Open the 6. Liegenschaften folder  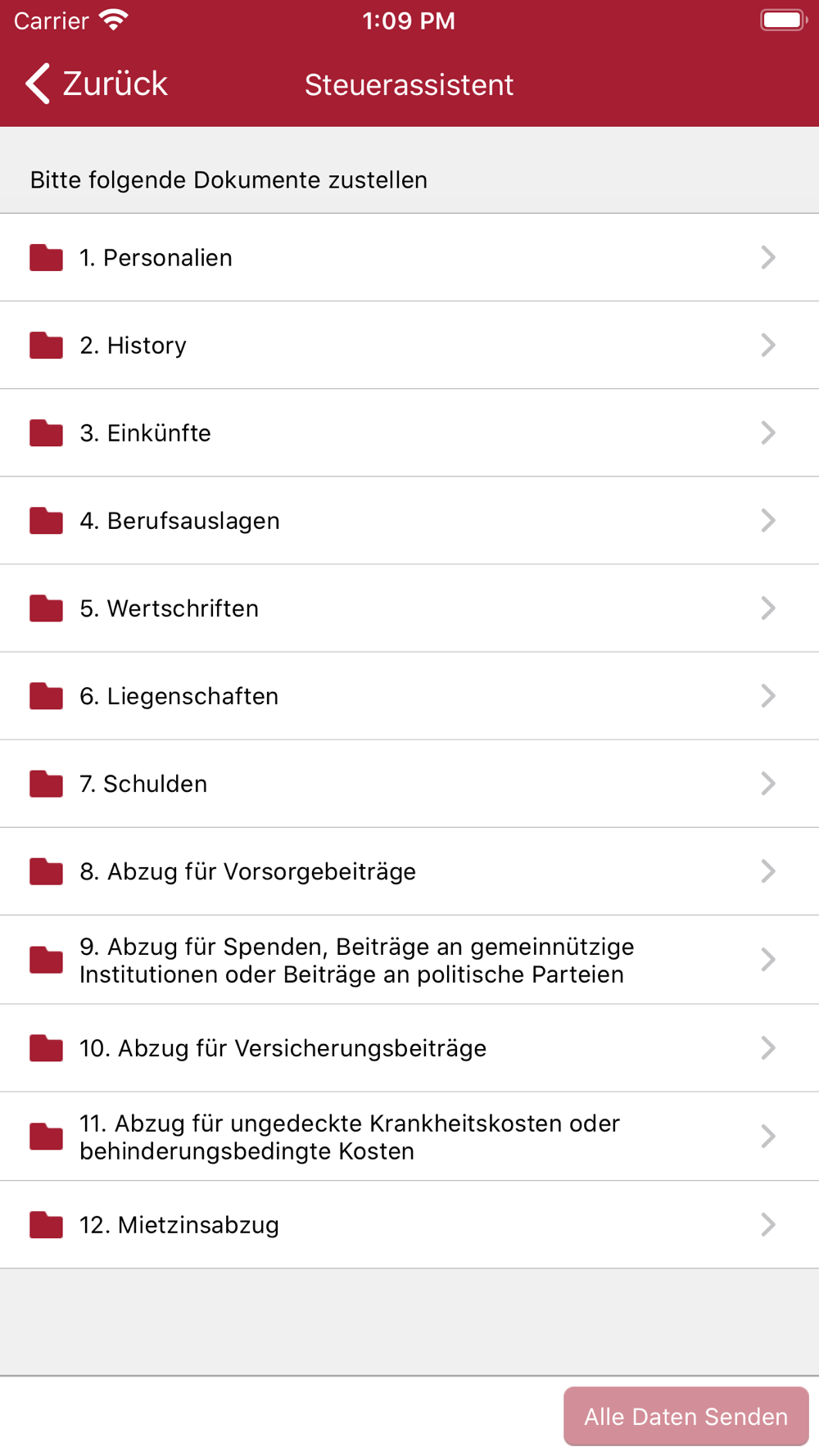(x=409, y=696)
